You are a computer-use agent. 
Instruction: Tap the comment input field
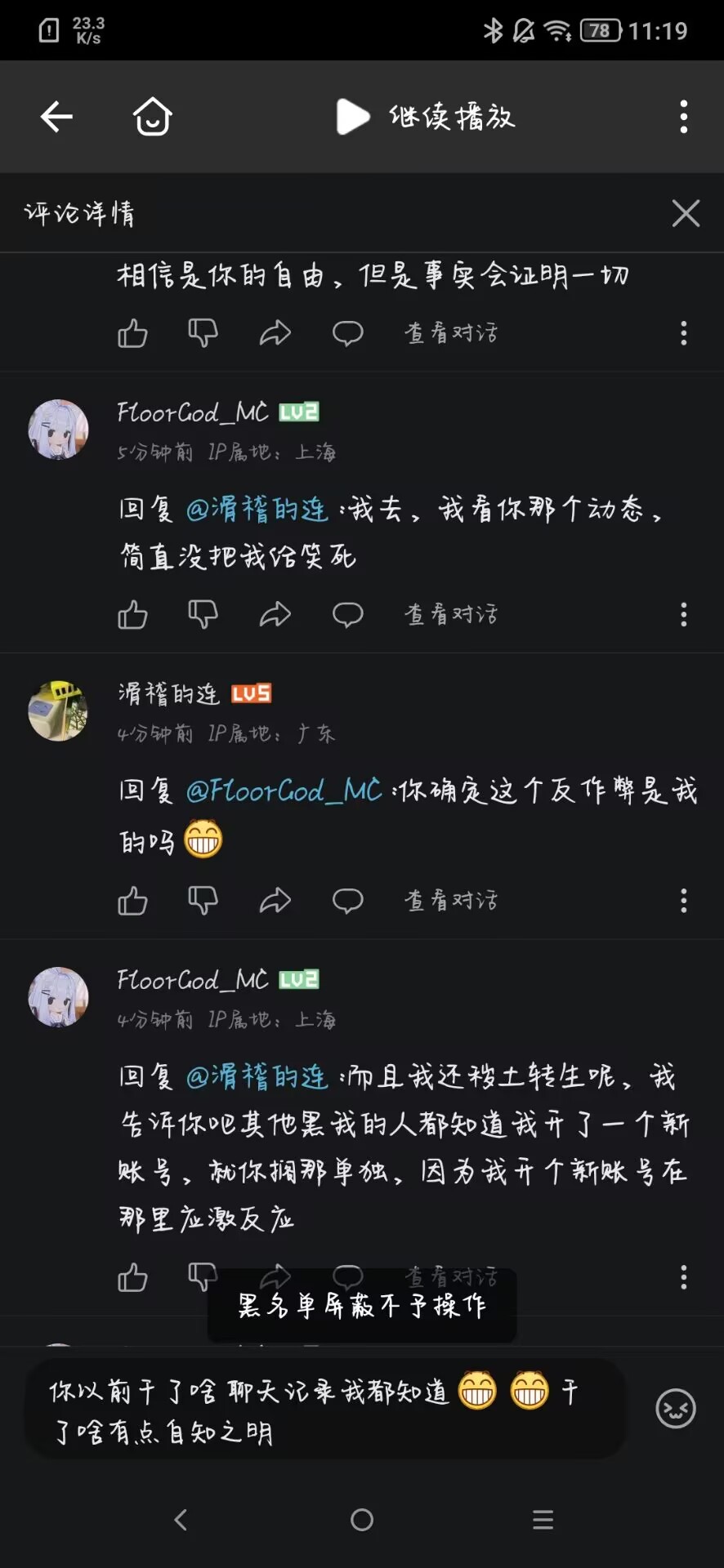(x=327, y=1410)
